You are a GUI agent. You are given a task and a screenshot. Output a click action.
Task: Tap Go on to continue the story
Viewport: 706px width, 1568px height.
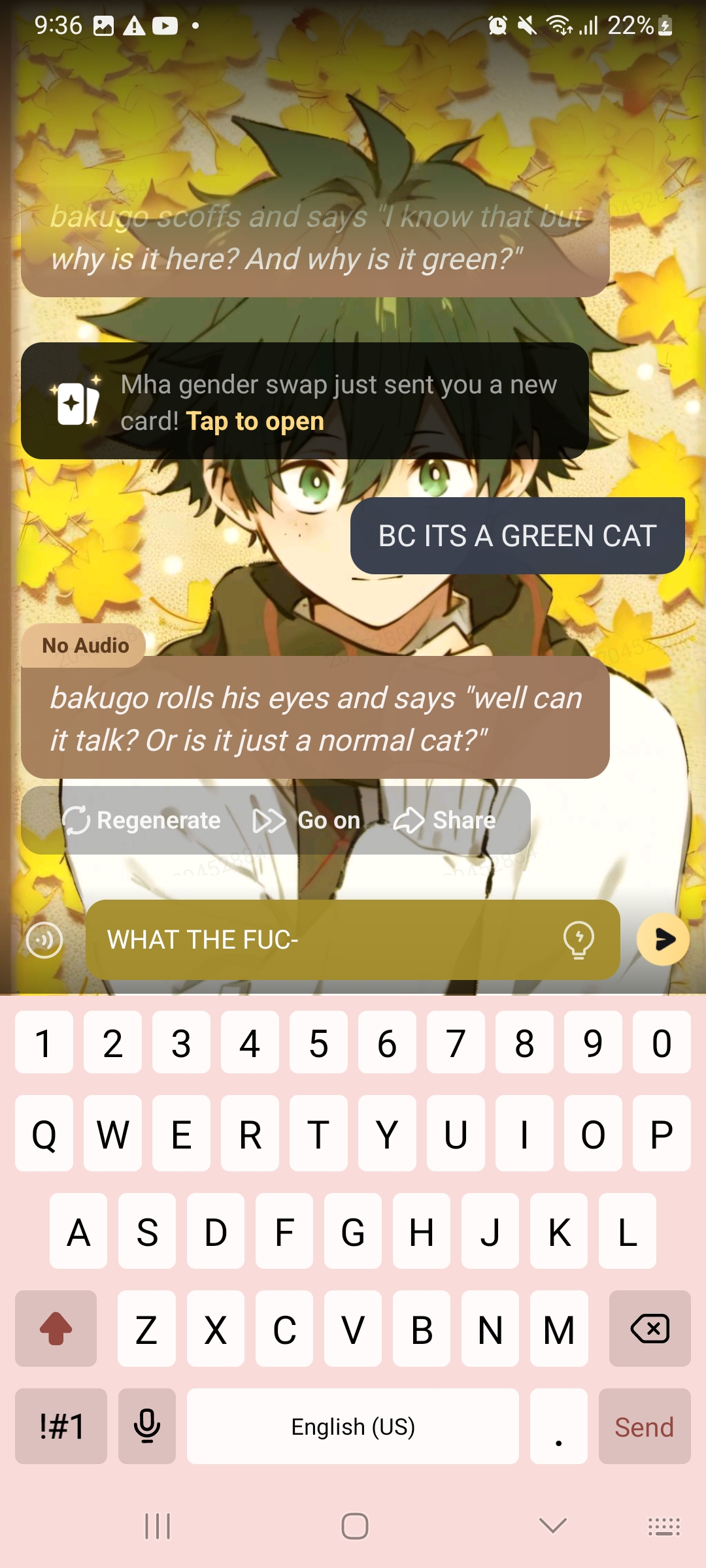[x=307, y=820]
